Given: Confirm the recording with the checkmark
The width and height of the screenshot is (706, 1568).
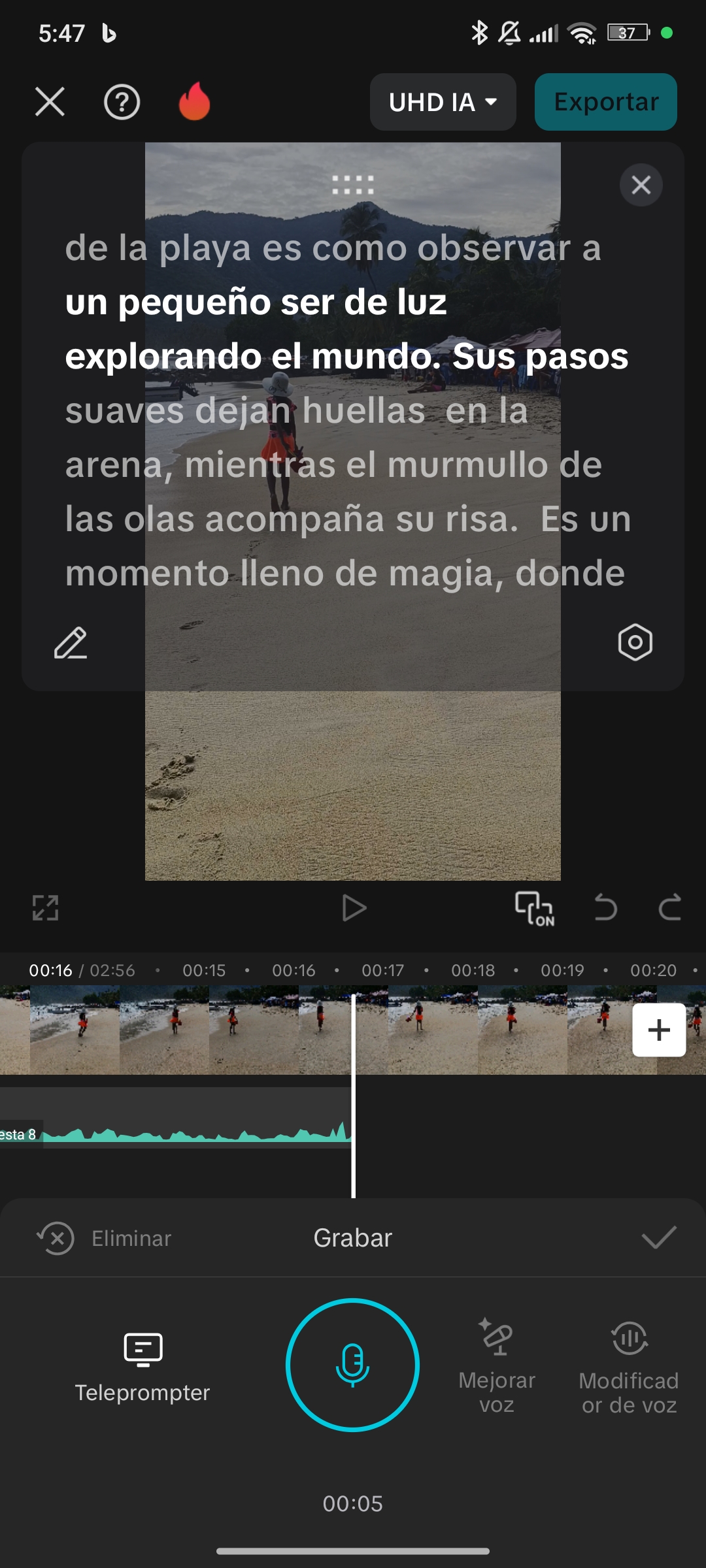Looking at the screenshot, I should [658, 1237].
